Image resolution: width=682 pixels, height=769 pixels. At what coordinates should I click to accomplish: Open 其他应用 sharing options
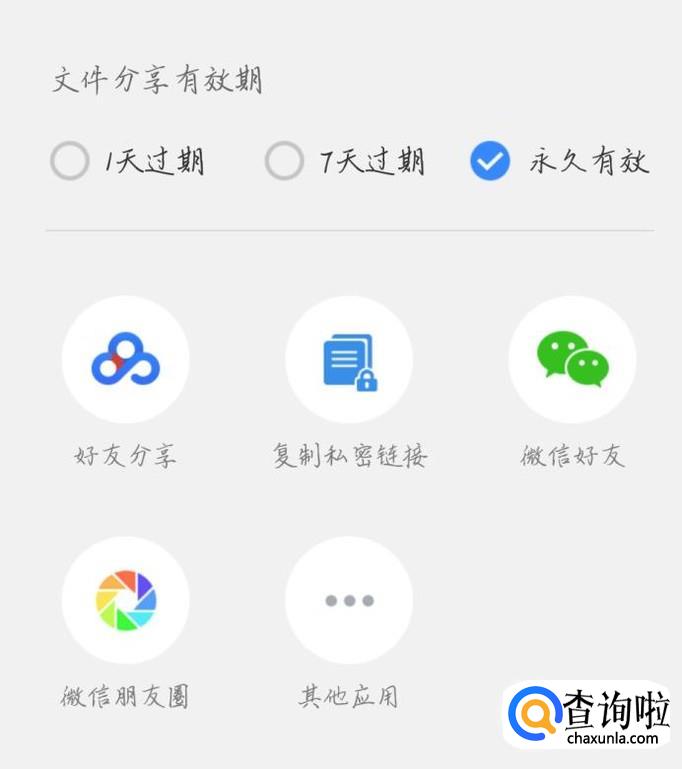349,600
